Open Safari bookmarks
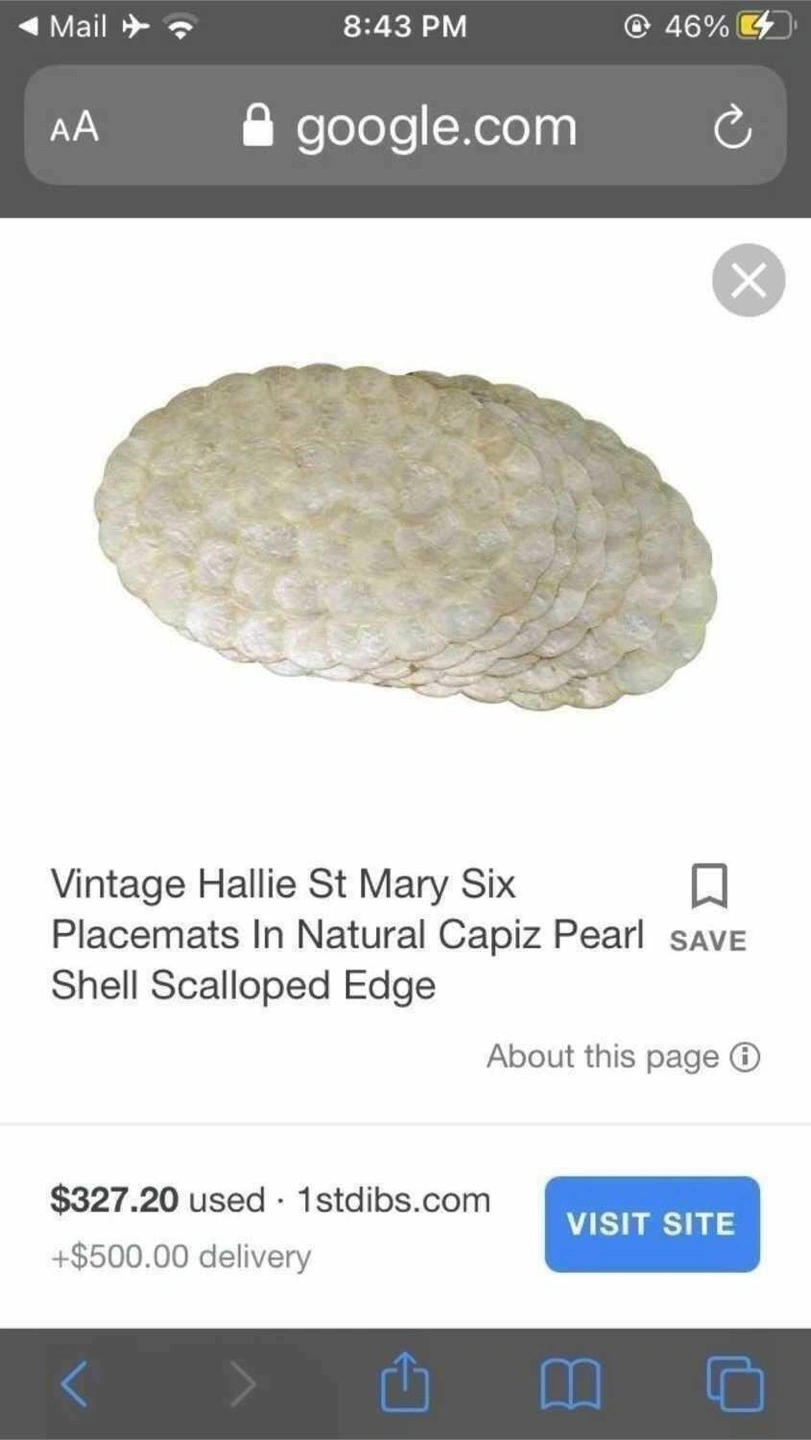Screen dimensions: 811x1440 click(570, 1386)
